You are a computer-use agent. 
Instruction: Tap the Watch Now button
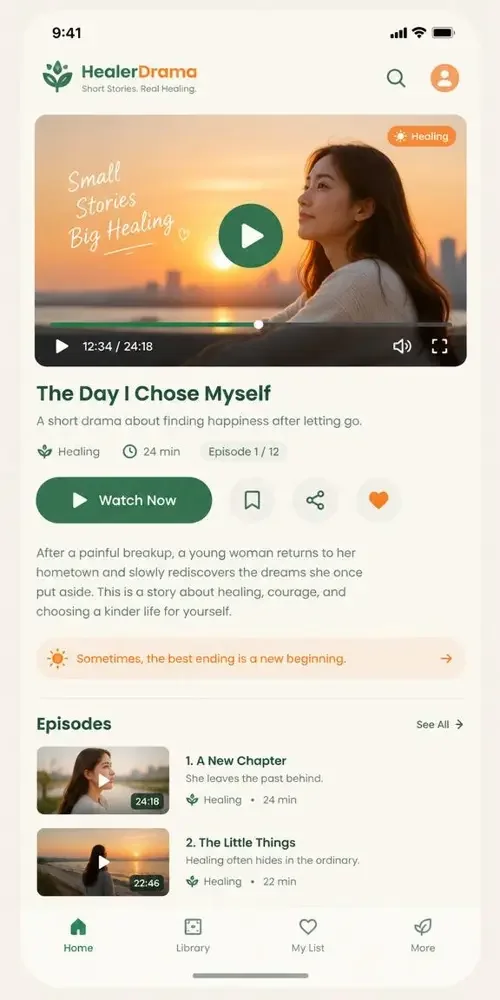tap(124, 500)
